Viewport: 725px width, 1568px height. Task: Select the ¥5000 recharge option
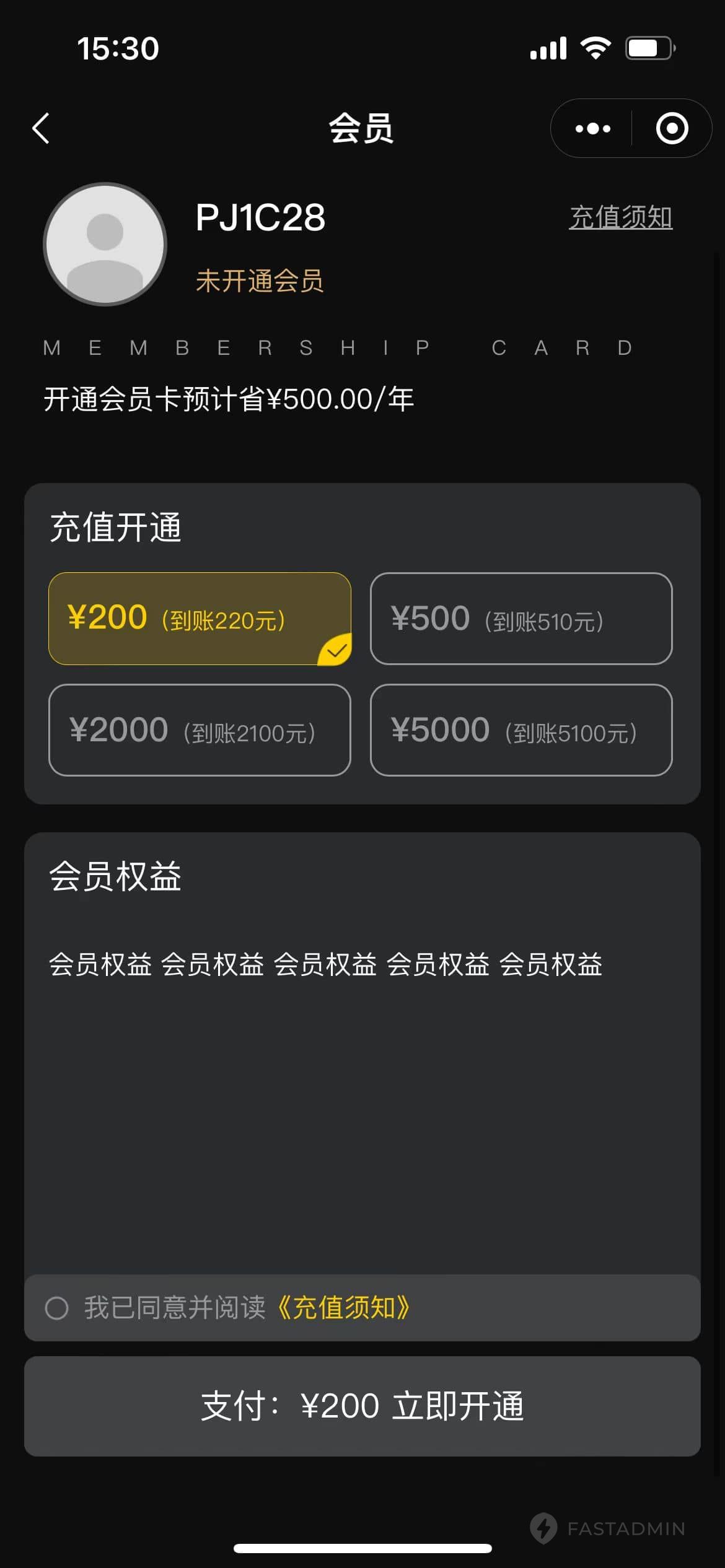pos(521,730)
